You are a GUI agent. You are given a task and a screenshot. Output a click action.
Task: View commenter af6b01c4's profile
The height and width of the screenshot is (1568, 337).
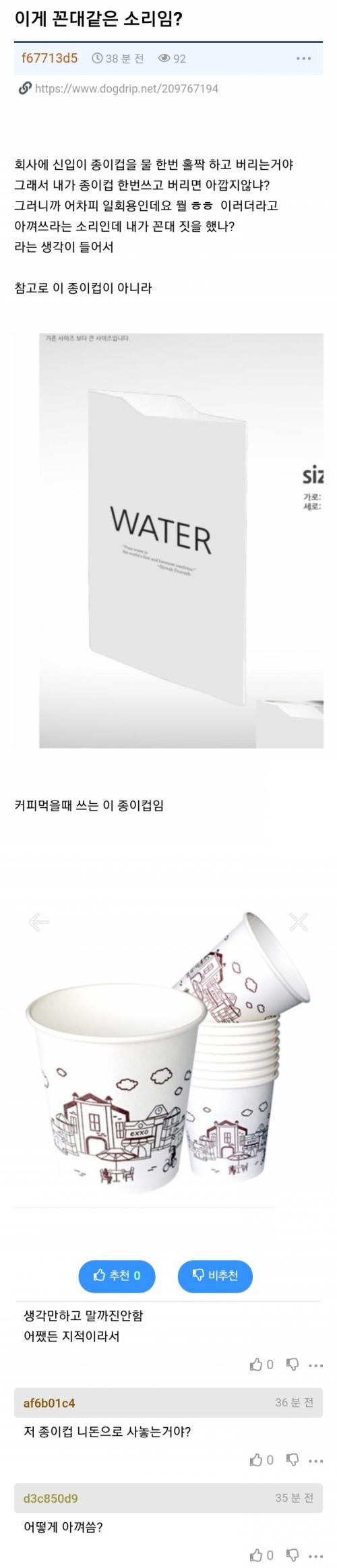point(49,1403)
